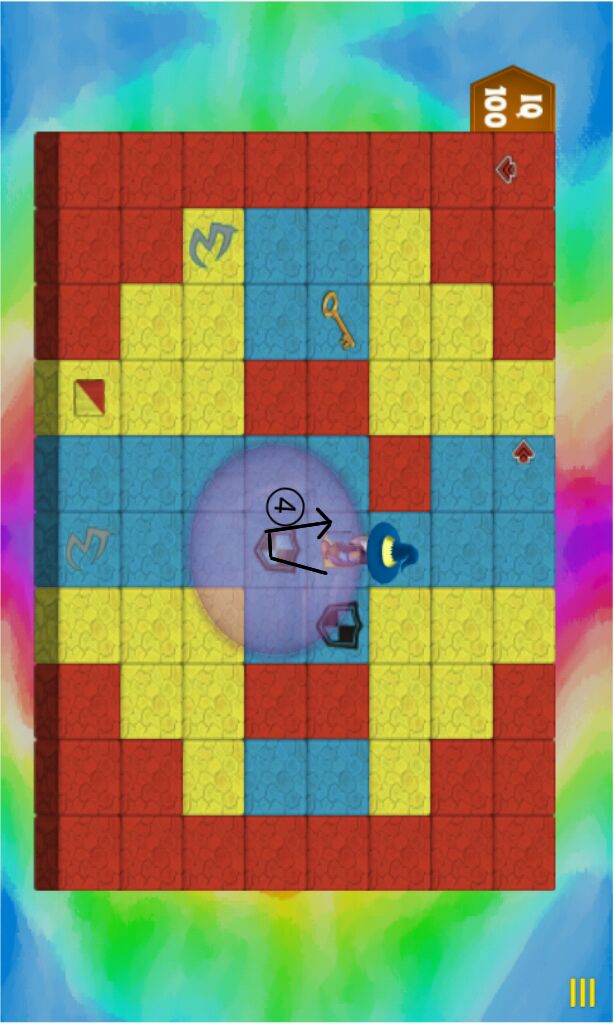Image resolution: width=614 pixels, height=1024 pixels.
Task: Tap the golden key tile
Action: pyautogui.click(x=338, y=320)
